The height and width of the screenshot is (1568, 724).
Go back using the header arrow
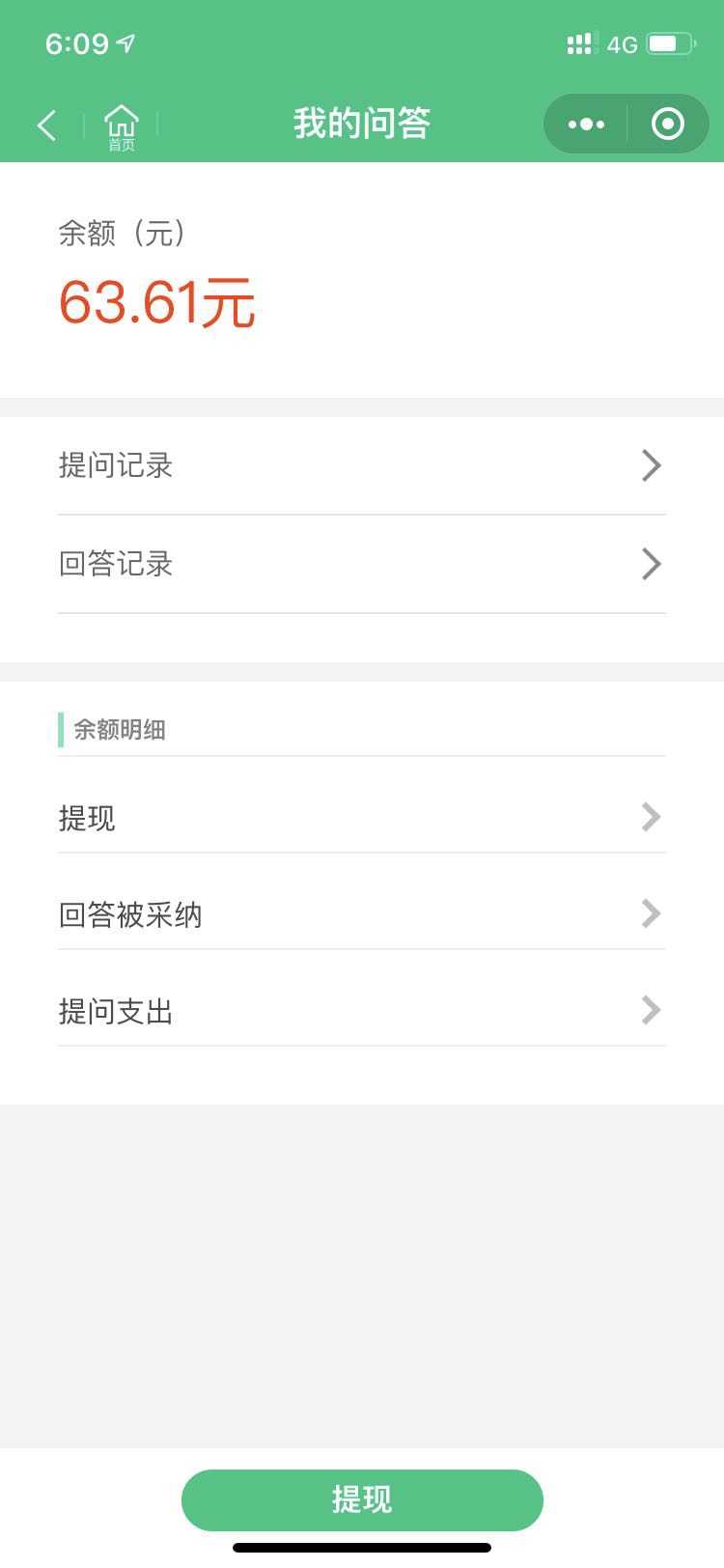(46, 125)
